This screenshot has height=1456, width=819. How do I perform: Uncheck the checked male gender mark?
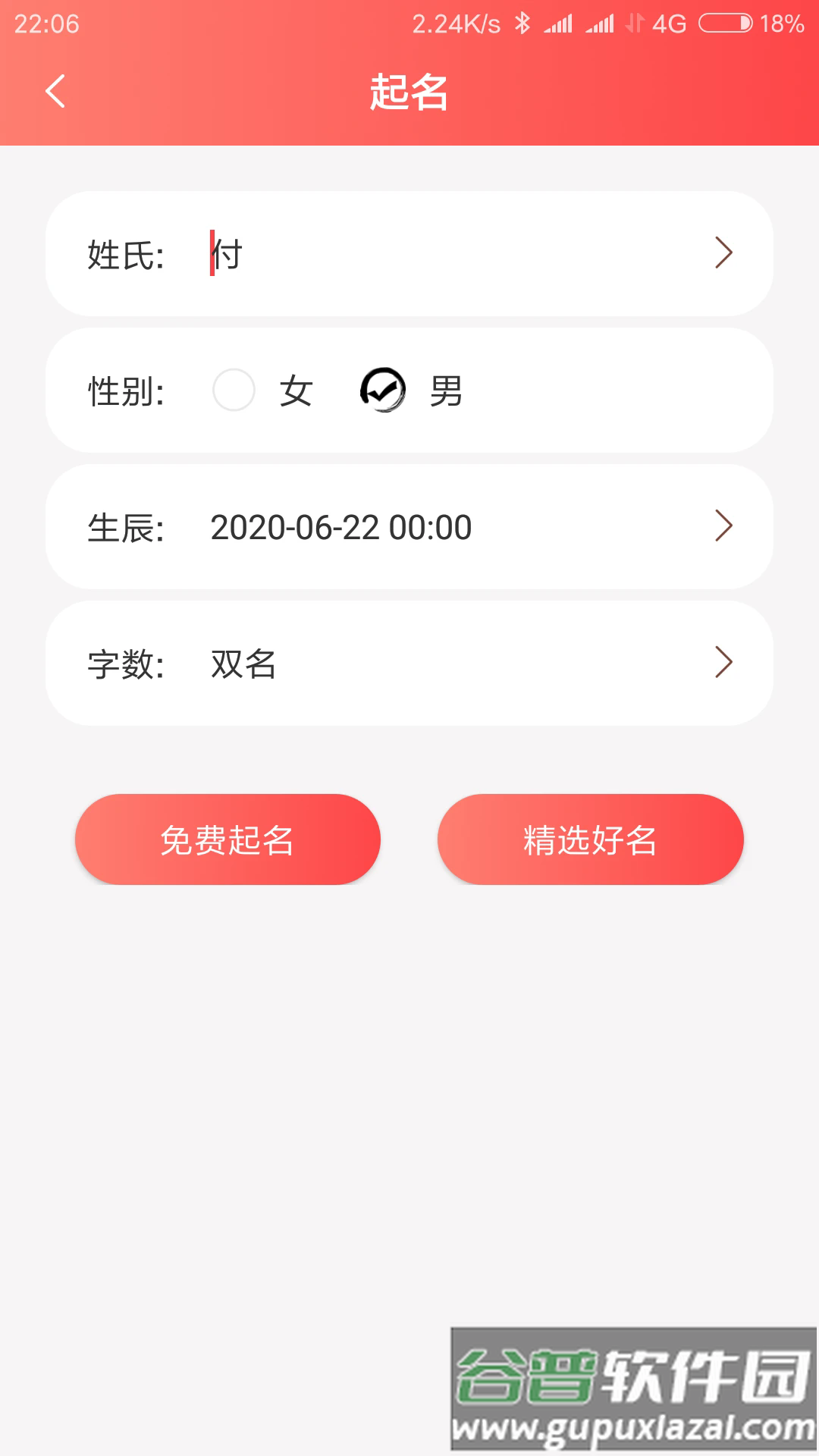point(383,391)
